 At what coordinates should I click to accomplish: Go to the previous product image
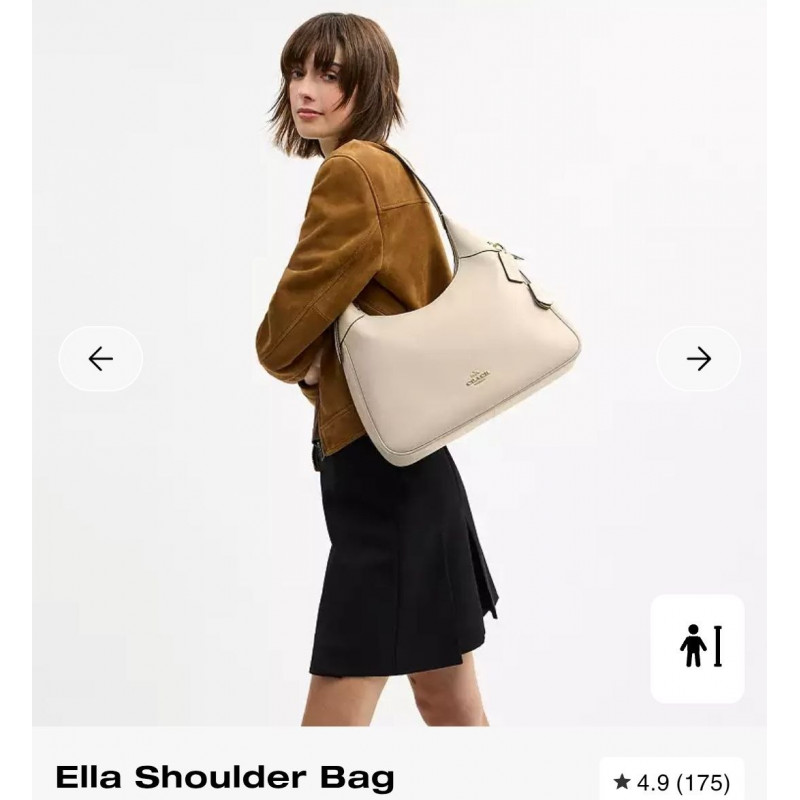100,358
